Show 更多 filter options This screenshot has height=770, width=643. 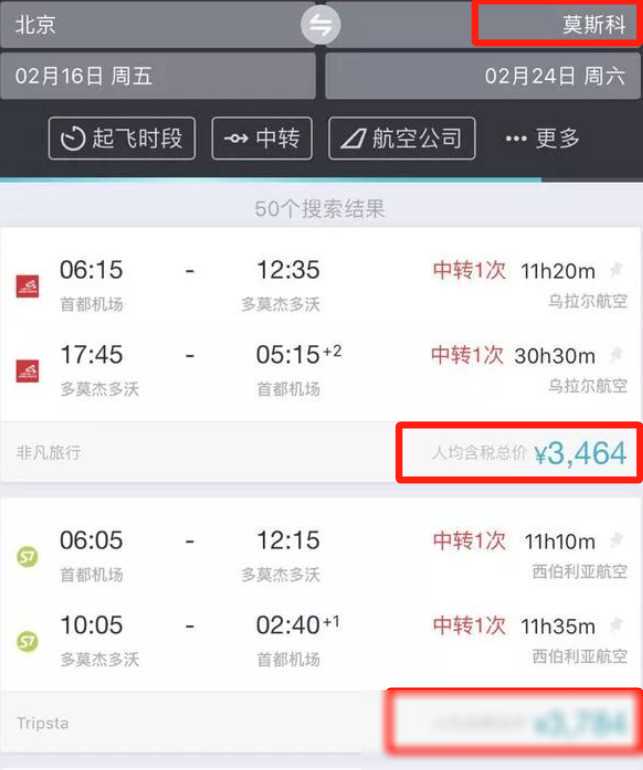[543, 138]
